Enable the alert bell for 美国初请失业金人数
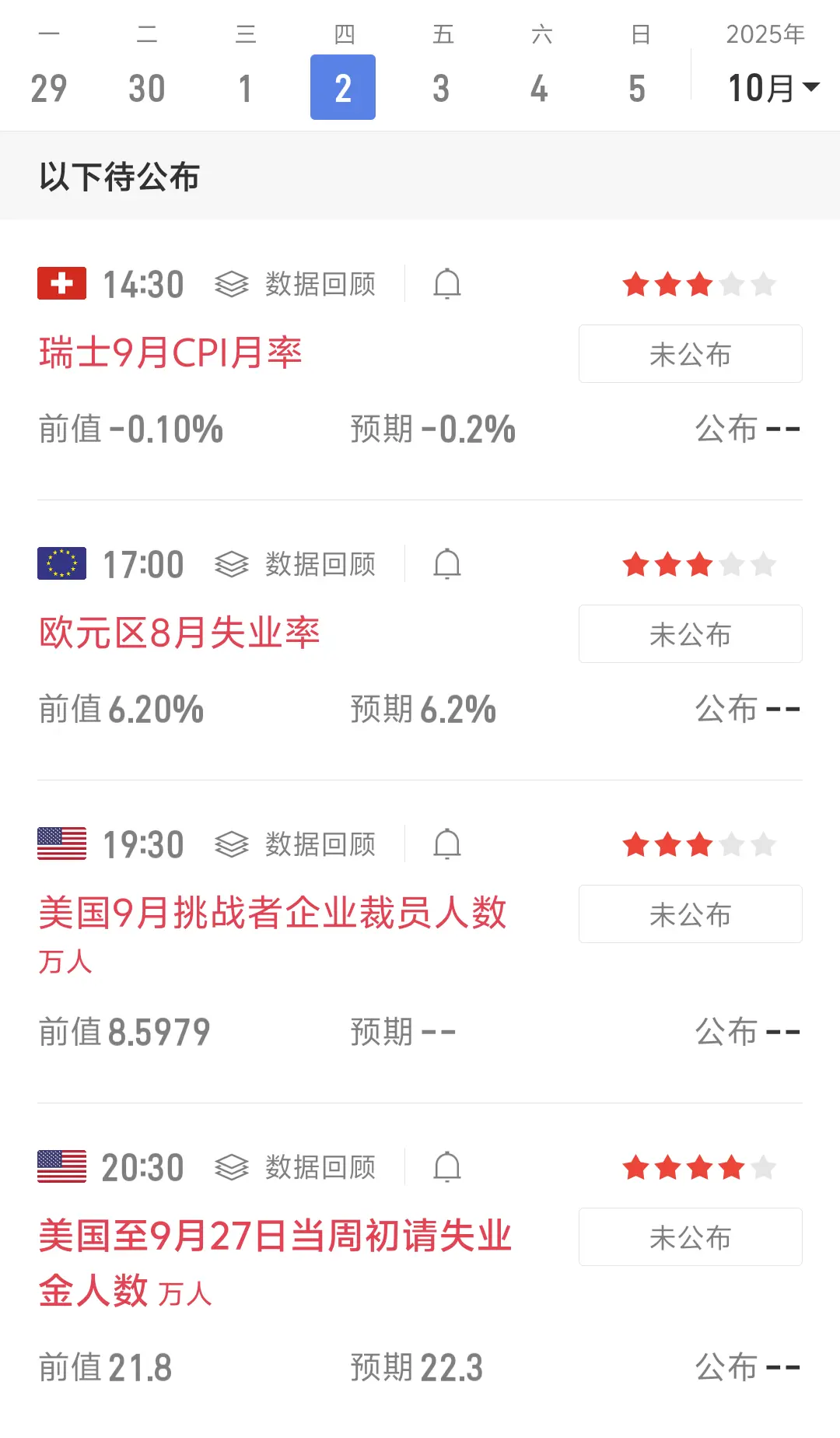This screenshot has height=1438, width=840. coord(447,1167)
